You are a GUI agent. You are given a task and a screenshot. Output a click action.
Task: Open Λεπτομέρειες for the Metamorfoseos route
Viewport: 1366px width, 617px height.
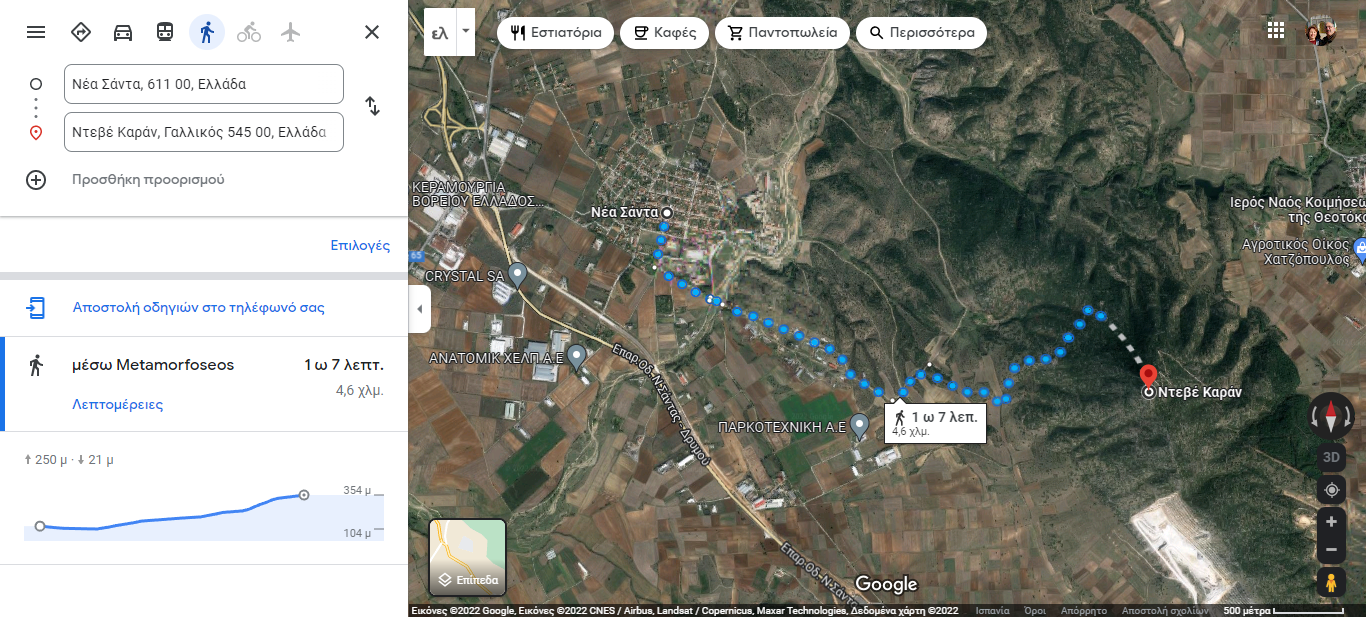click(117, 405)
